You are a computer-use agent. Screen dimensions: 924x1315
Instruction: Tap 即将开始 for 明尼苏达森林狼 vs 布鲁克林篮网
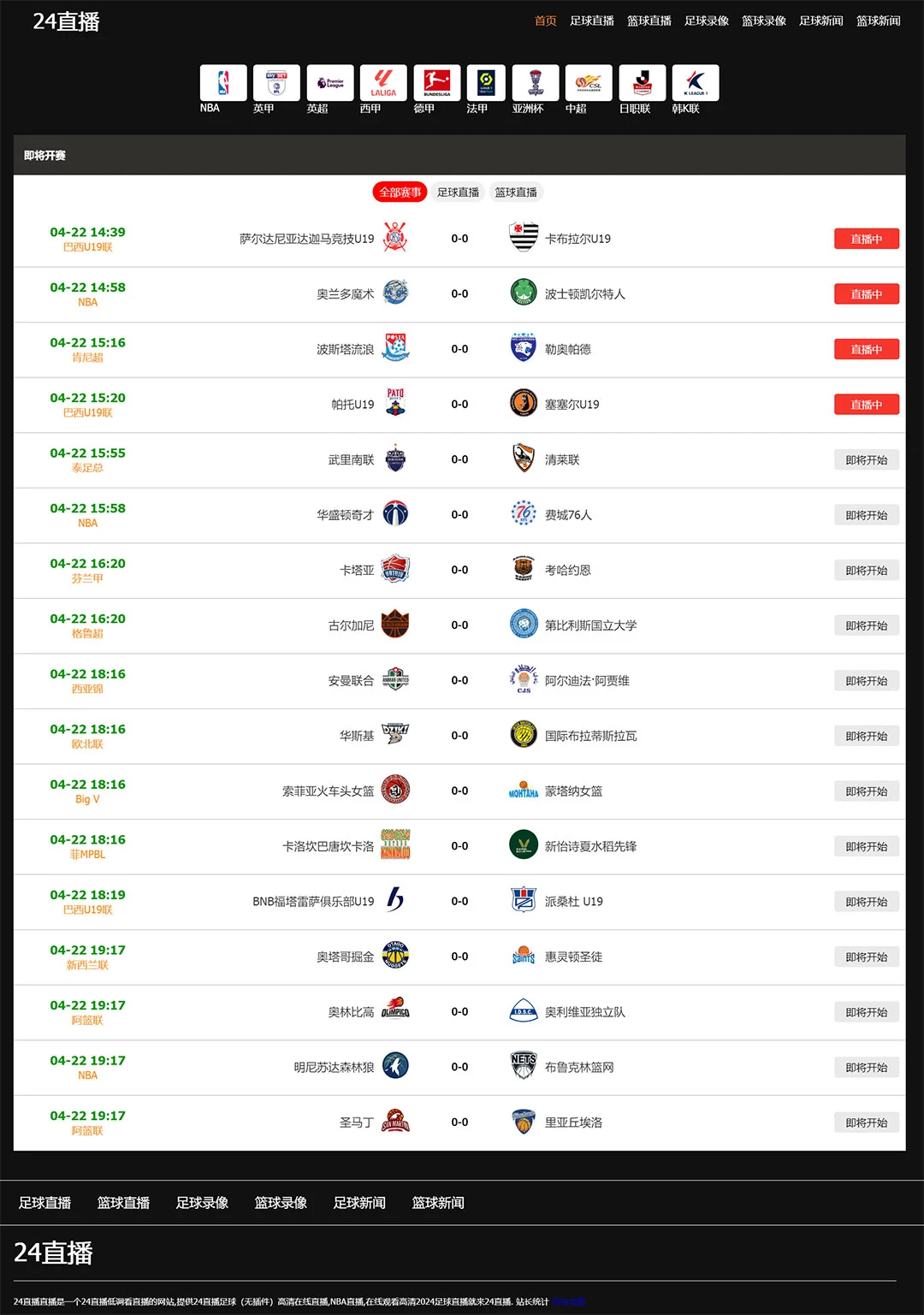[866, 1068]
